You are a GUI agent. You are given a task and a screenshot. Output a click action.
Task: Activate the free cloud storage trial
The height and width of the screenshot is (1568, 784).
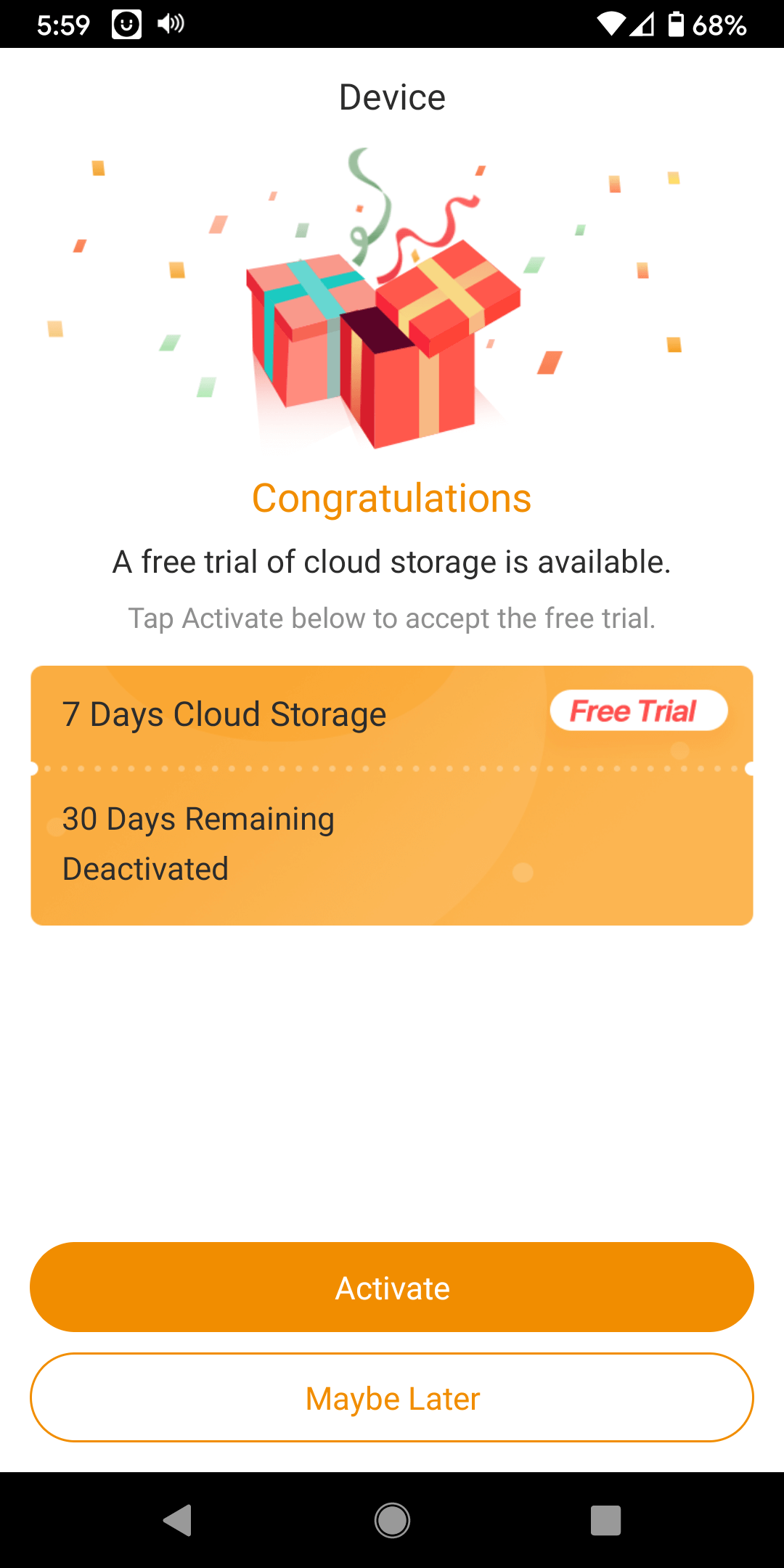point(392,1287)
